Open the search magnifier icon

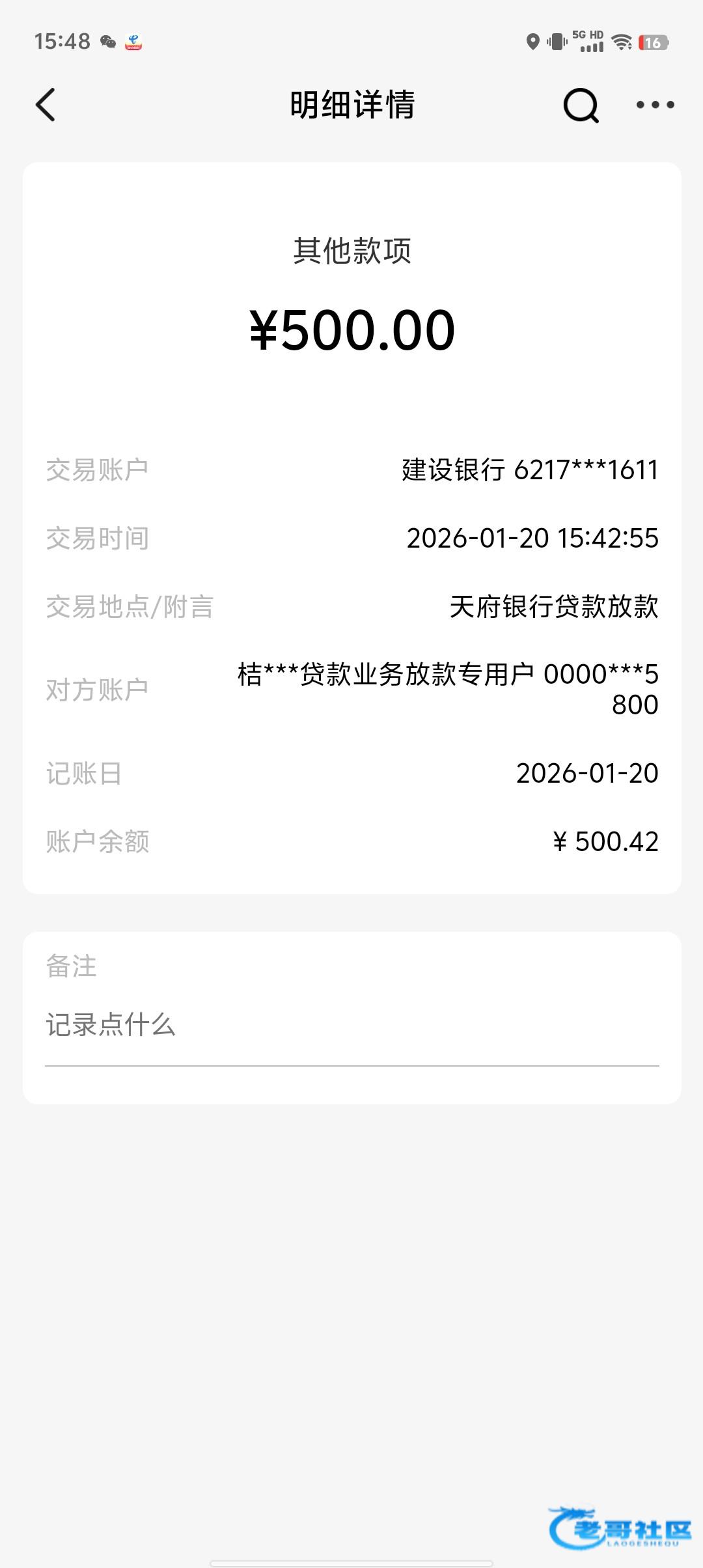click(581, 105)
